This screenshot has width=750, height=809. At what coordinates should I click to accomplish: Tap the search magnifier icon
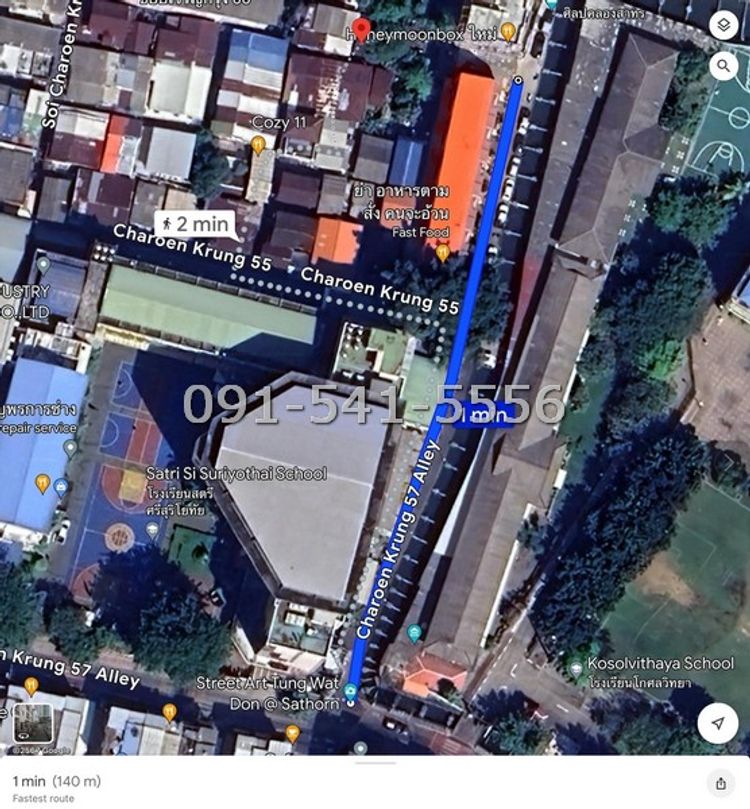click(723, 66)
